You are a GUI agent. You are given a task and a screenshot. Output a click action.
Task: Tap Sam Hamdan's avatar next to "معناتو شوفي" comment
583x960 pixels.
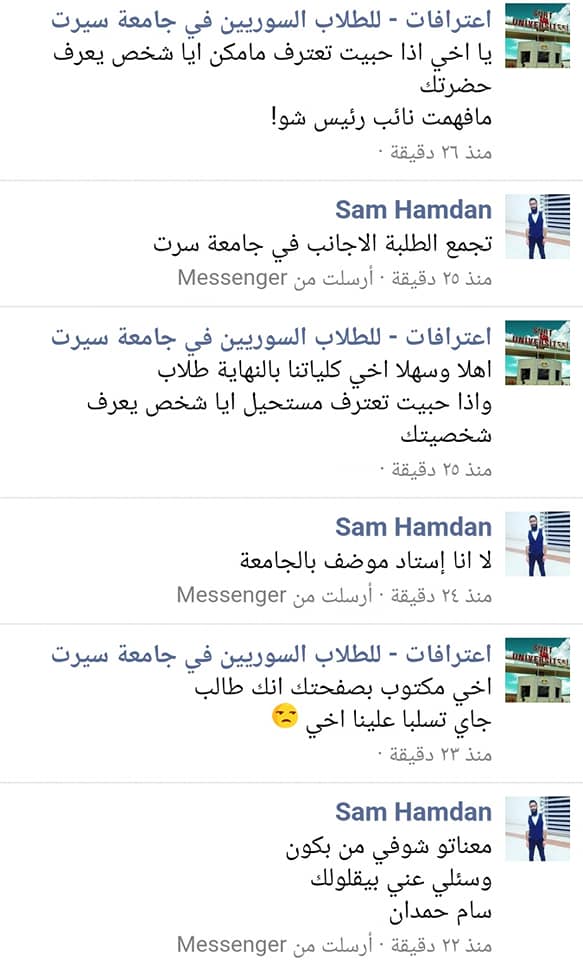coord(537,829)
